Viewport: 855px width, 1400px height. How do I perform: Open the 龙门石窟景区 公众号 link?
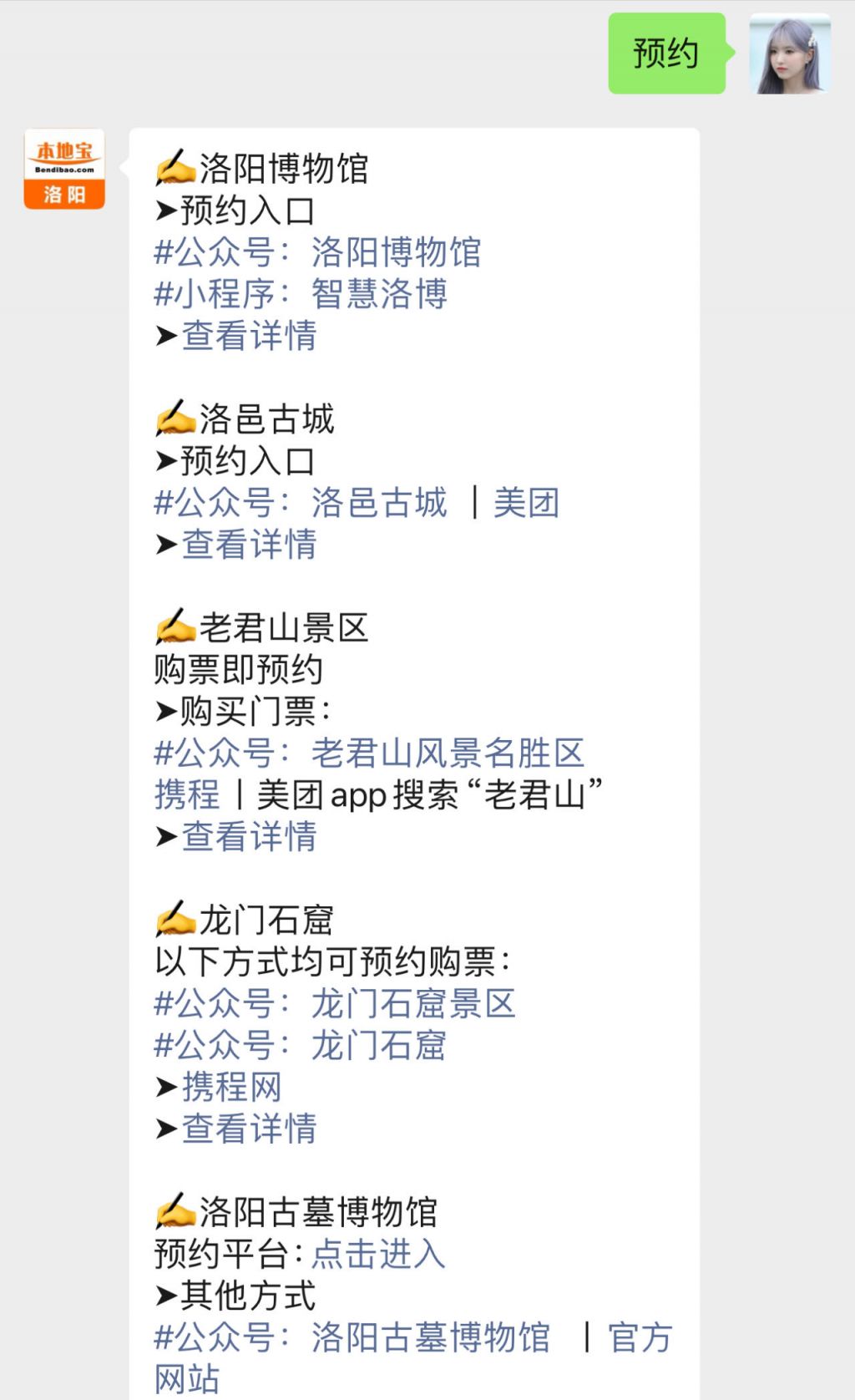[x=335, y=1004]
